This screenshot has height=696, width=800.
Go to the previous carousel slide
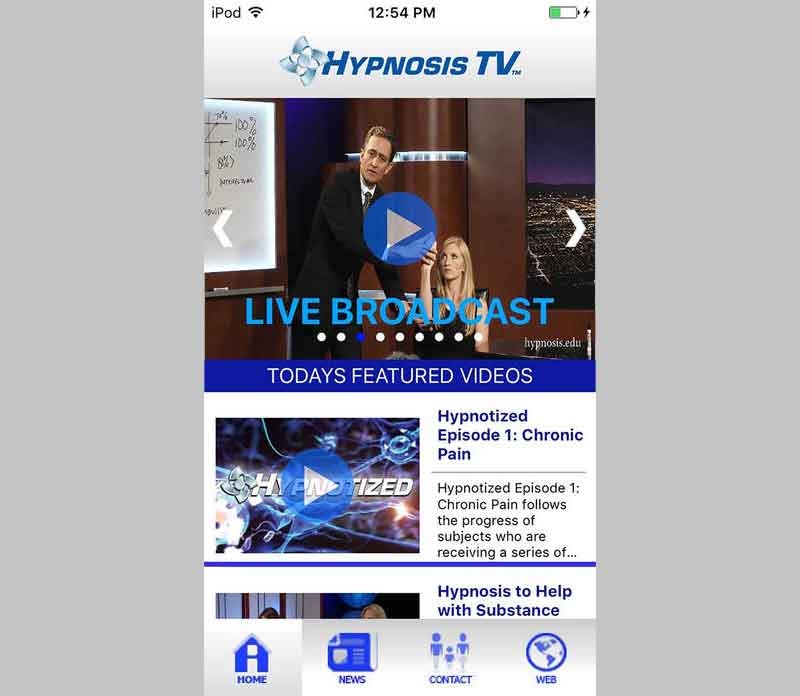click(x=222, y=229)
